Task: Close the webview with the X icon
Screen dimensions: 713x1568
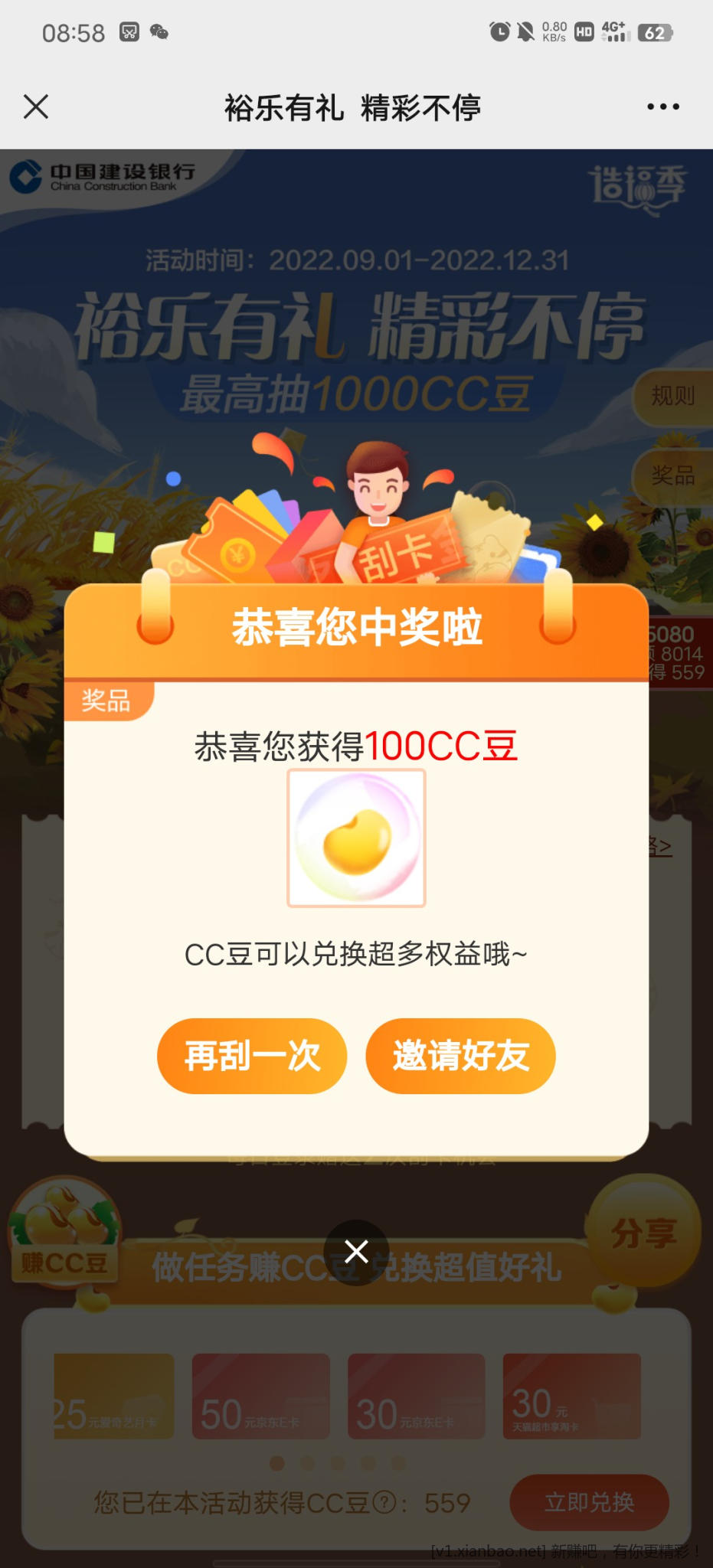Action: (x=36, y=106)
